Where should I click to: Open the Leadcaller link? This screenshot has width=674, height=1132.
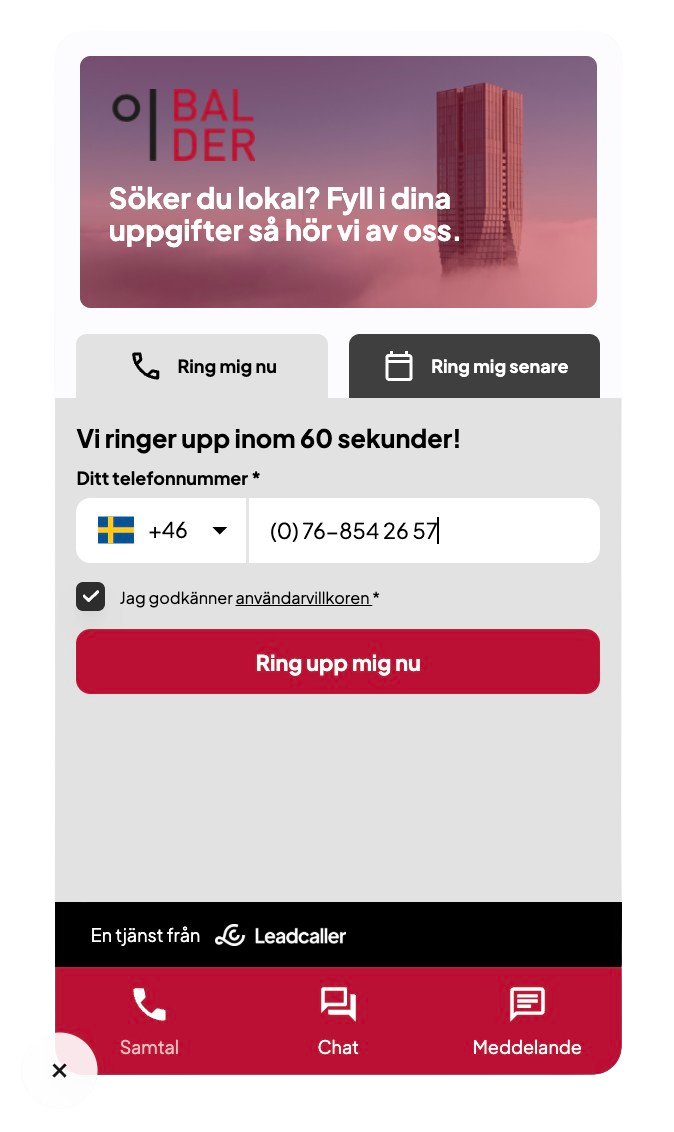281,936
